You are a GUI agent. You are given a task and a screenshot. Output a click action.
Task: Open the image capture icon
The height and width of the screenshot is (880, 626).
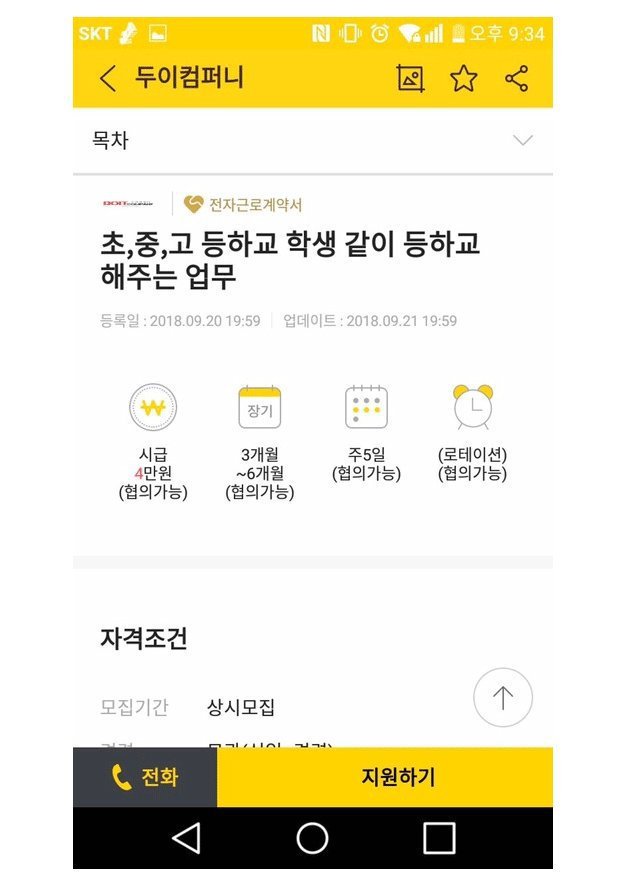click(410, 78)
